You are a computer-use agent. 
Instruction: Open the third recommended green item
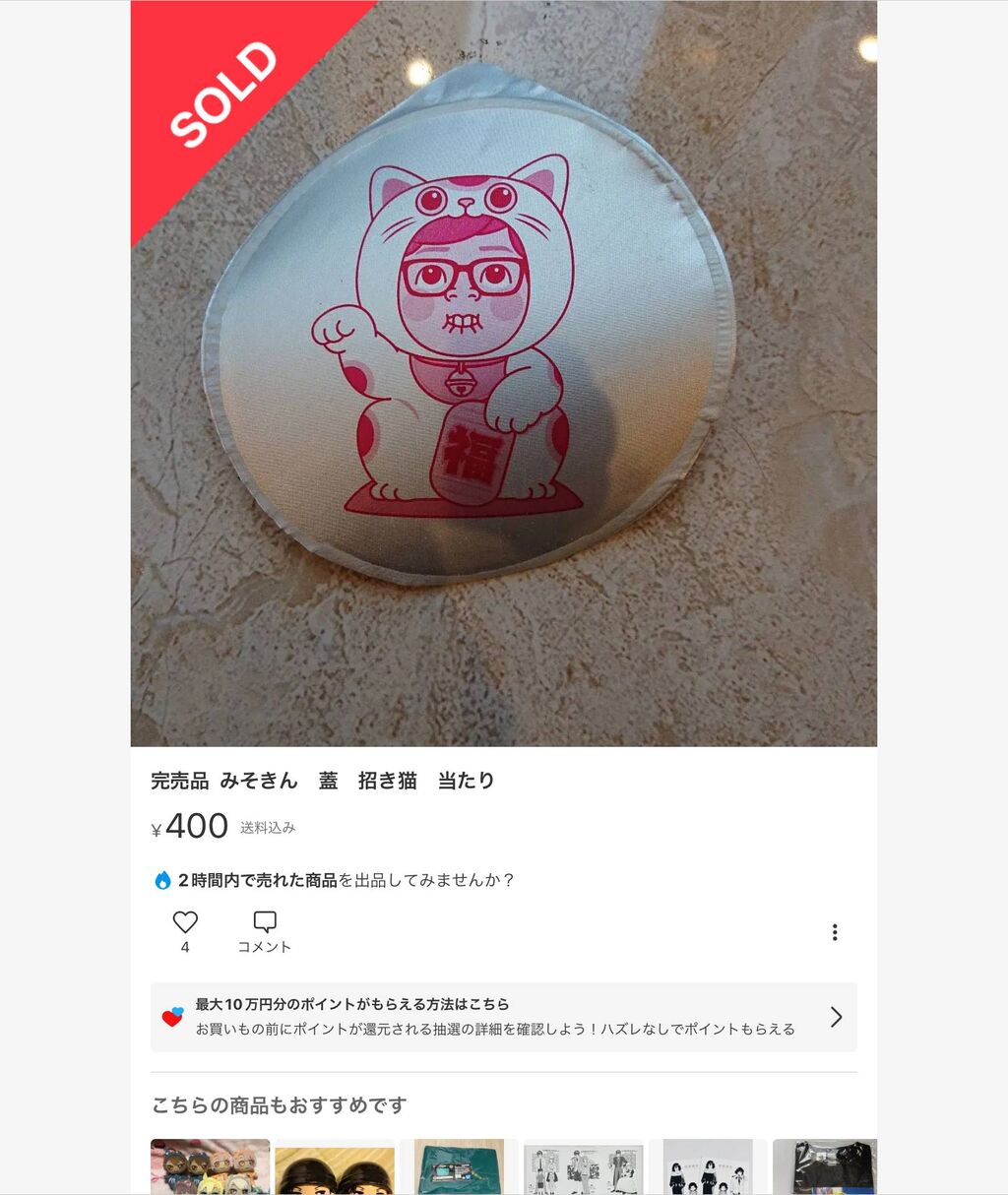pos(459,1167)
